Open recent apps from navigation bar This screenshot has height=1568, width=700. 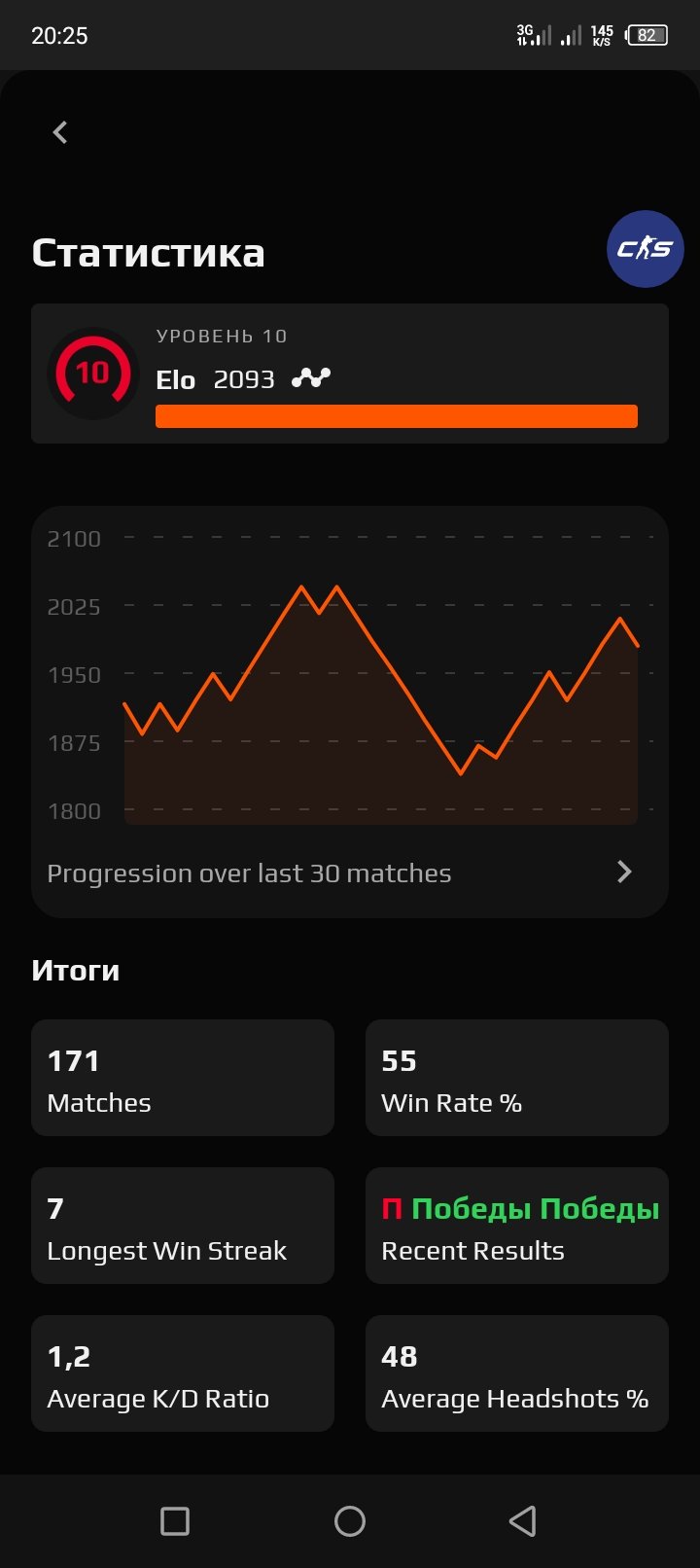175,1520
